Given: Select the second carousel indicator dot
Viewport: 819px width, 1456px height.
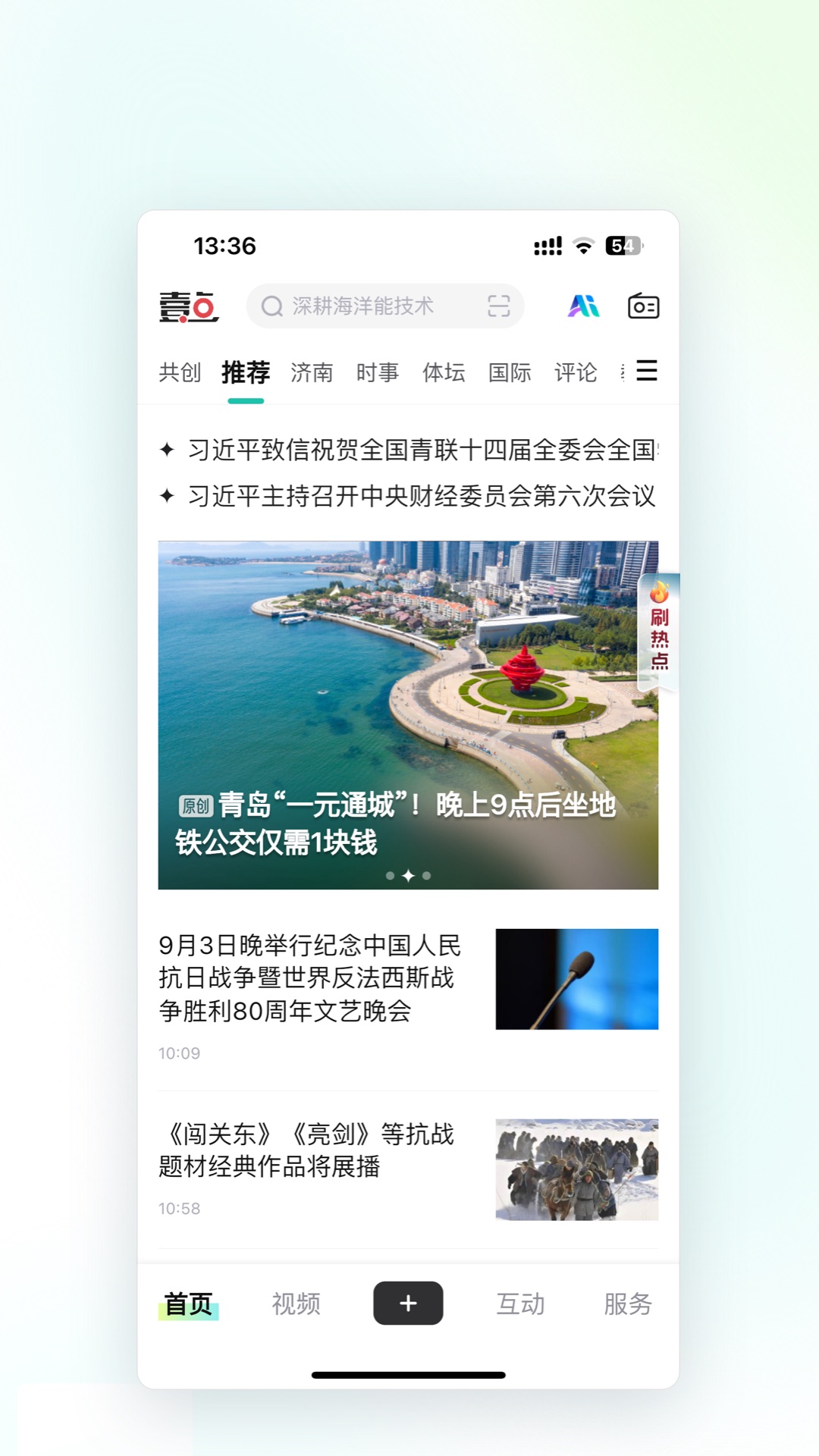Looking at the screenshot, I should click(x=408, y=875).
